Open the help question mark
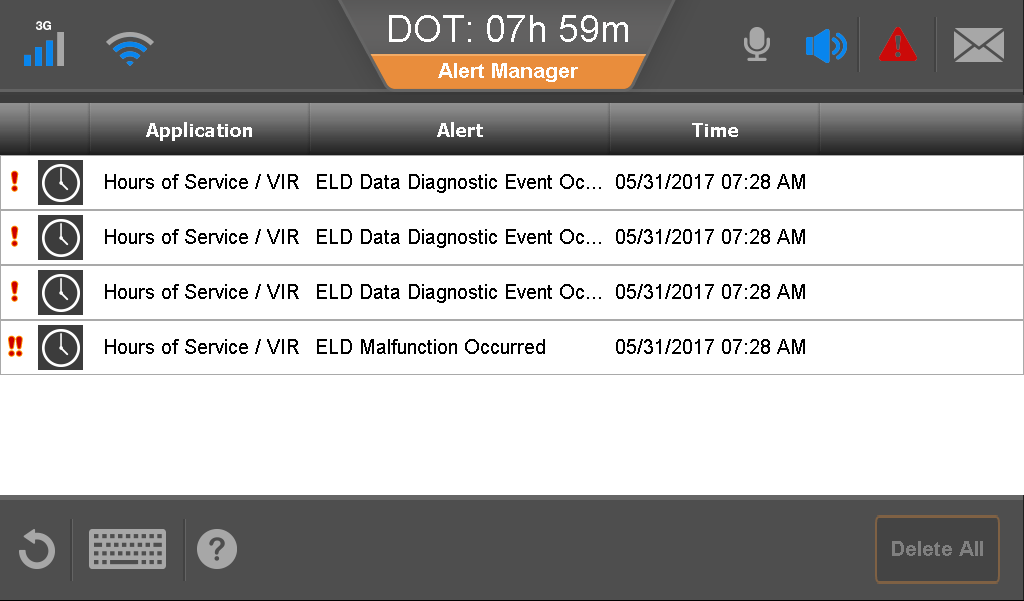 point(217,549)
